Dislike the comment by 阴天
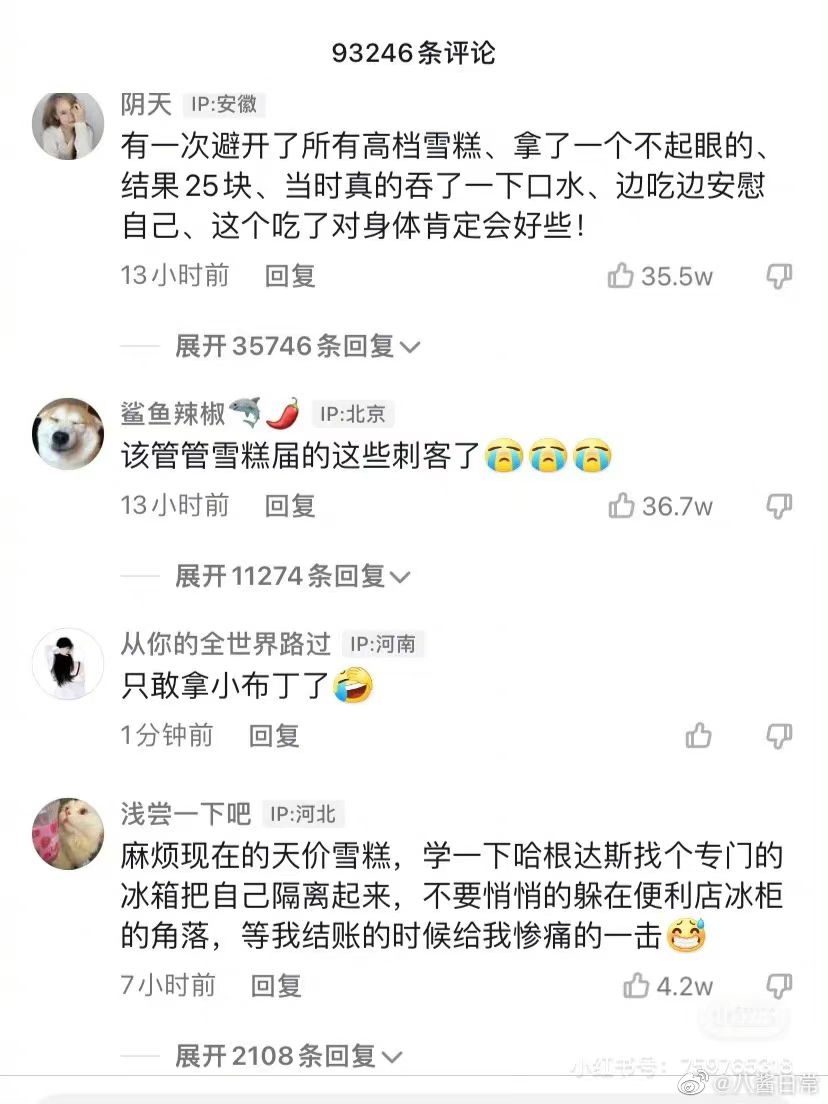This screenshot has width=828, height=1104. [x=779, y=276]
